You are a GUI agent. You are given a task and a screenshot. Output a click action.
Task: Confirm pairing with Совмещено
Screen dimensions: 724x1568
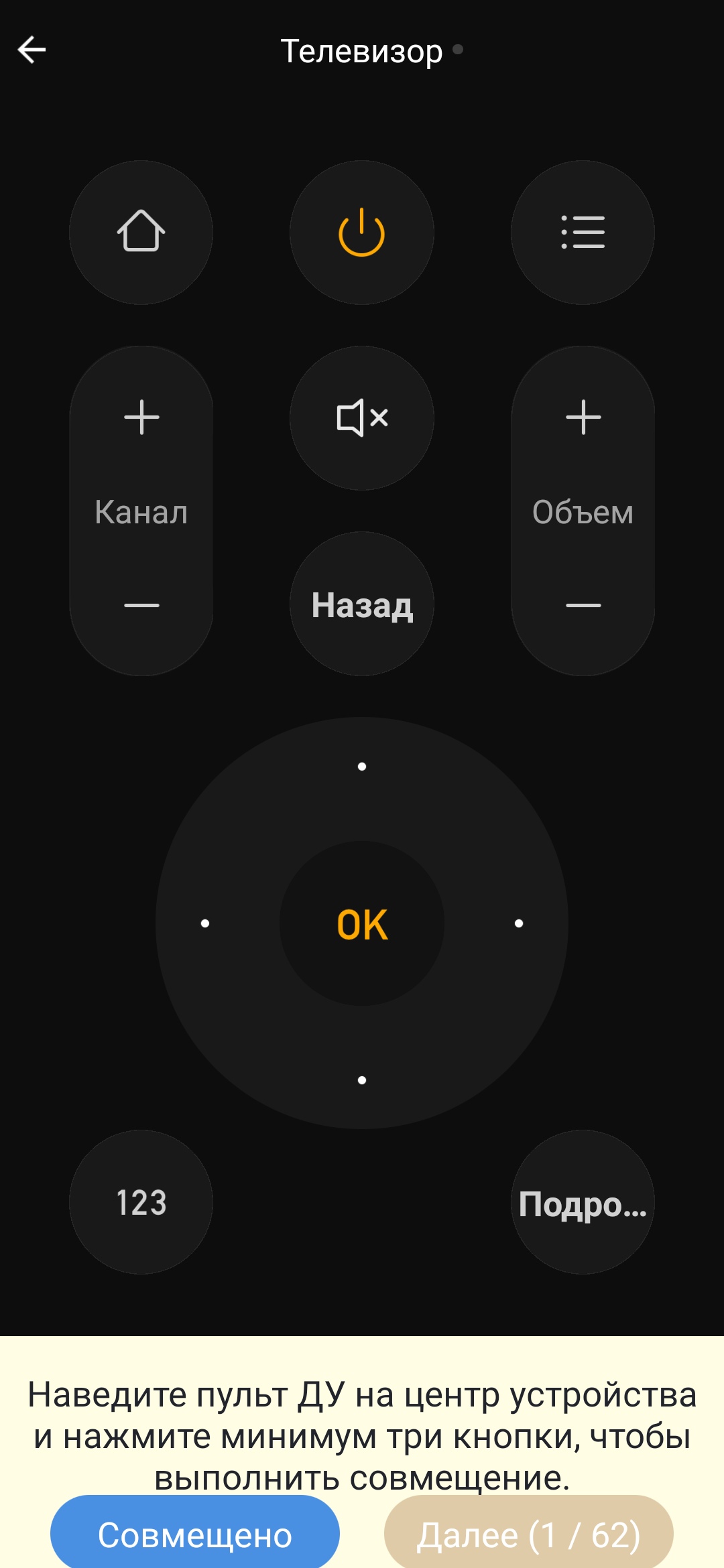[195, 1534]
